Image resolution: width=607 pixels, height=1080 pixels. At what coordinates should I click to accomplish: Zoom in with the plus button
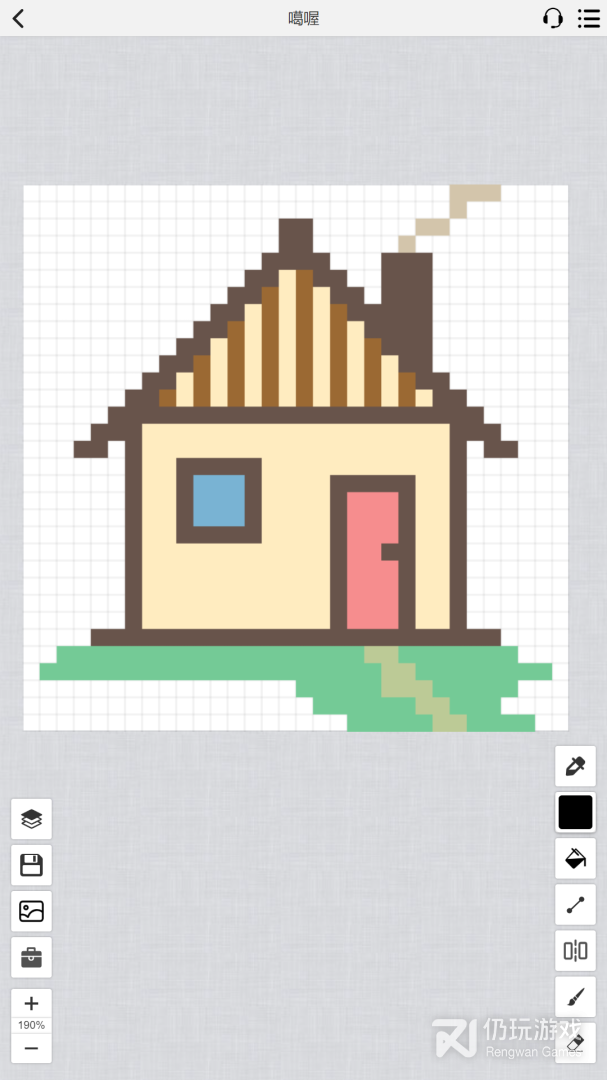31,1004
